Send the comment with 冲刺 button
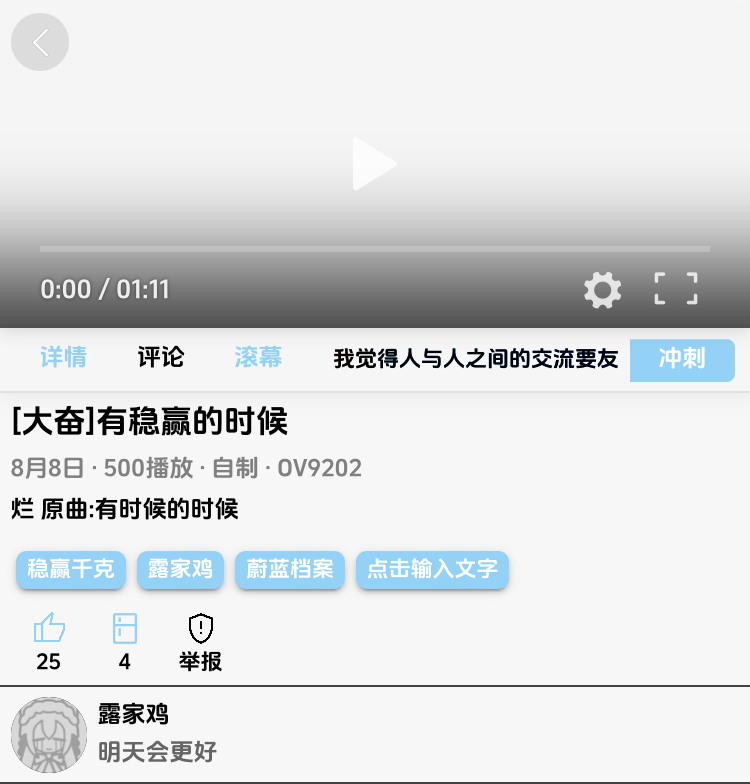Image resolution: width=750 pixels, height=784 pixels. coord(682,359)
